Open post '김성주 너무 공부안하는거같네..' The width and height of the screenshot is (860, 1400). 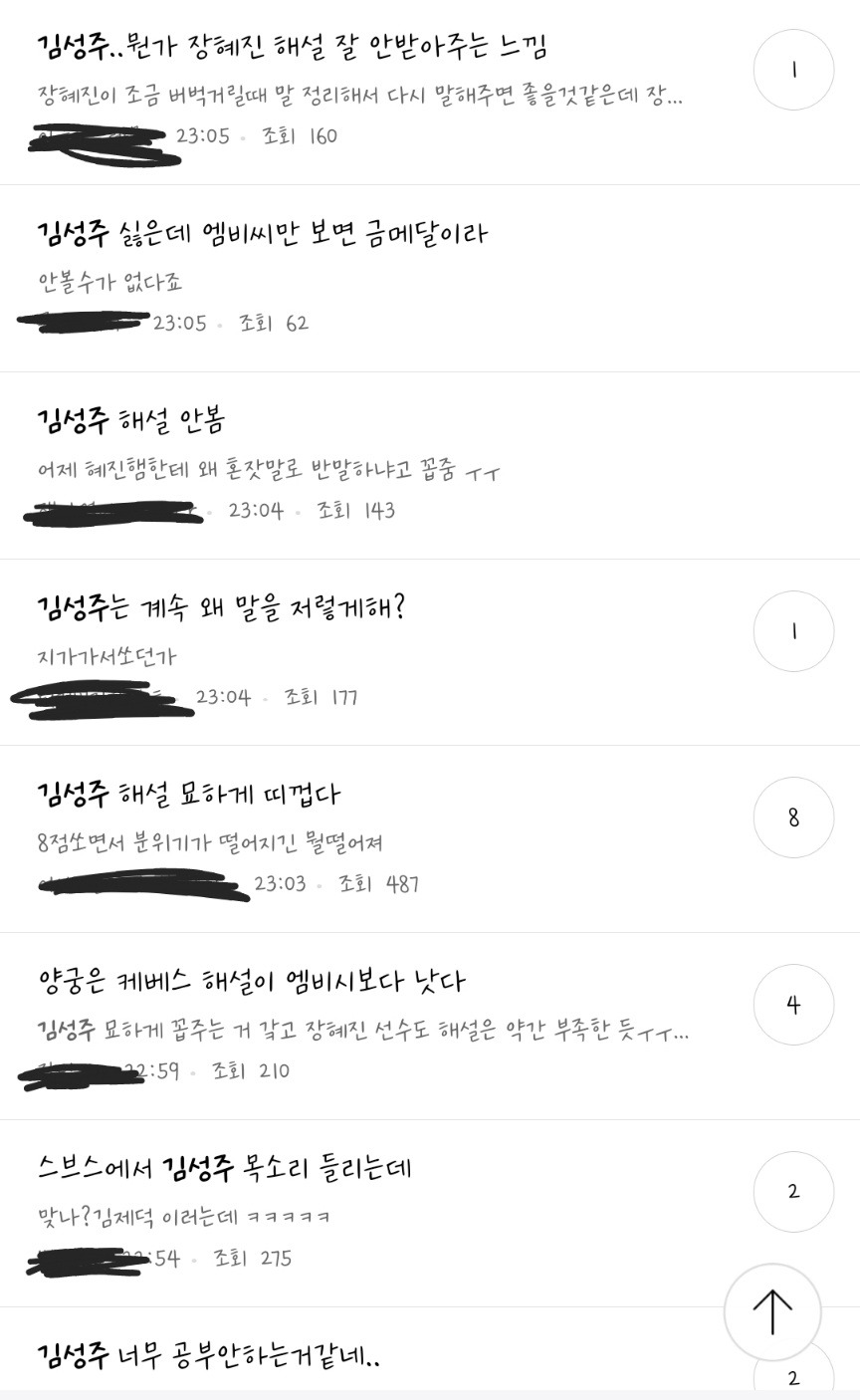[x=209, y=1355]
